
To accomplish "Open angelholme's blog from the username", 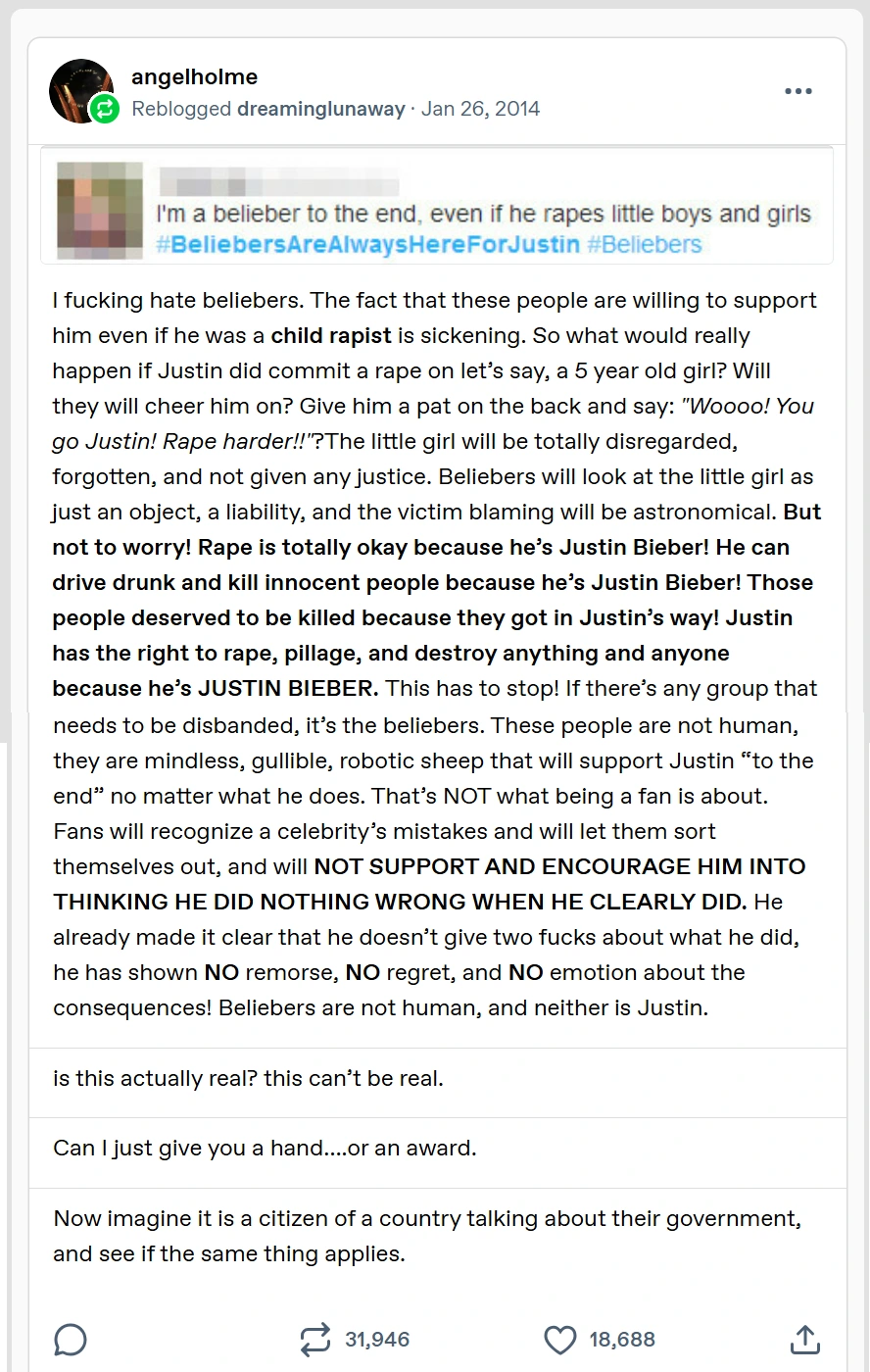I will pyautogui.click(x=194, y=76).
